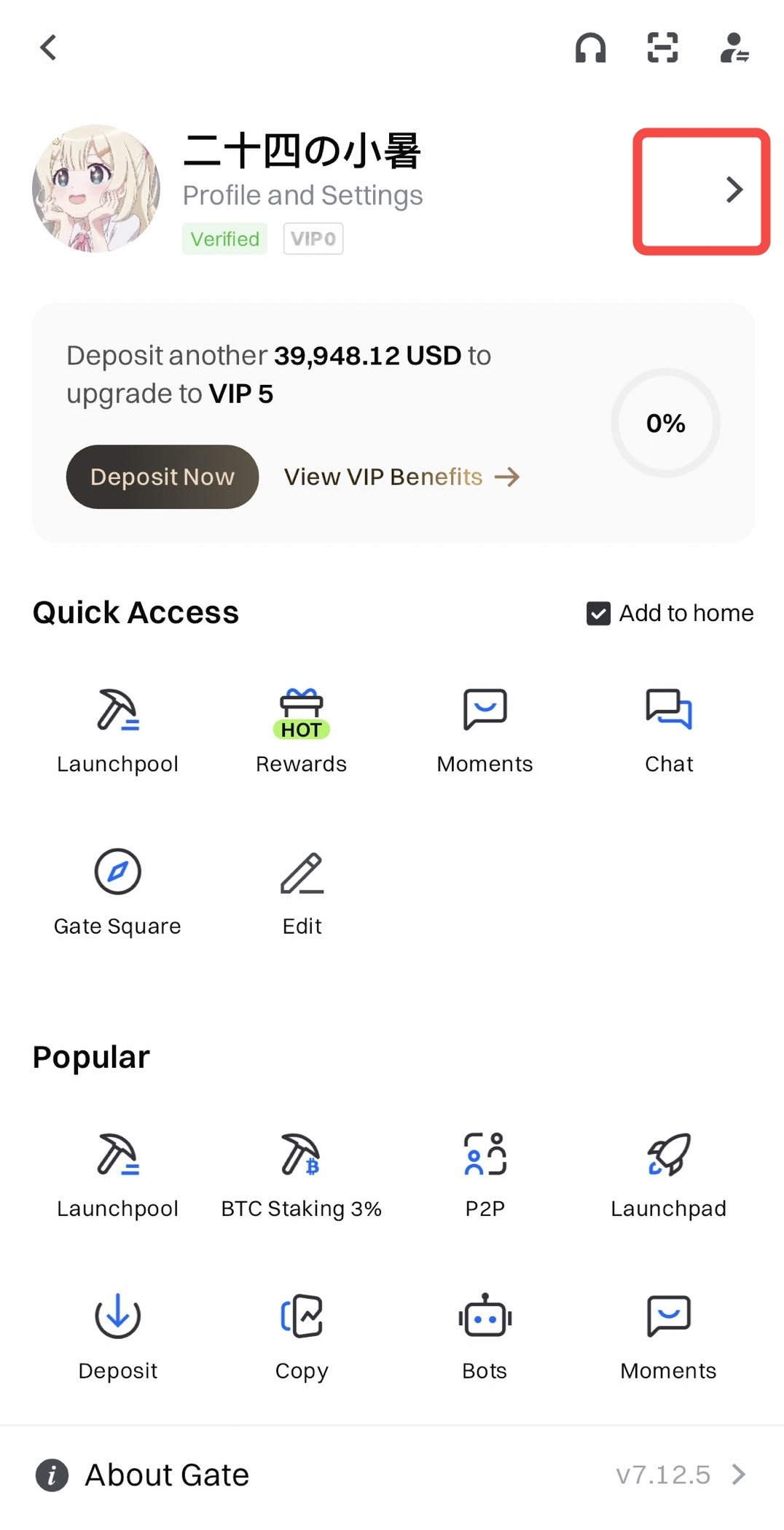Tap the Deposit Now button
This screenshot has width=784, height=1530.
[162, 477]
